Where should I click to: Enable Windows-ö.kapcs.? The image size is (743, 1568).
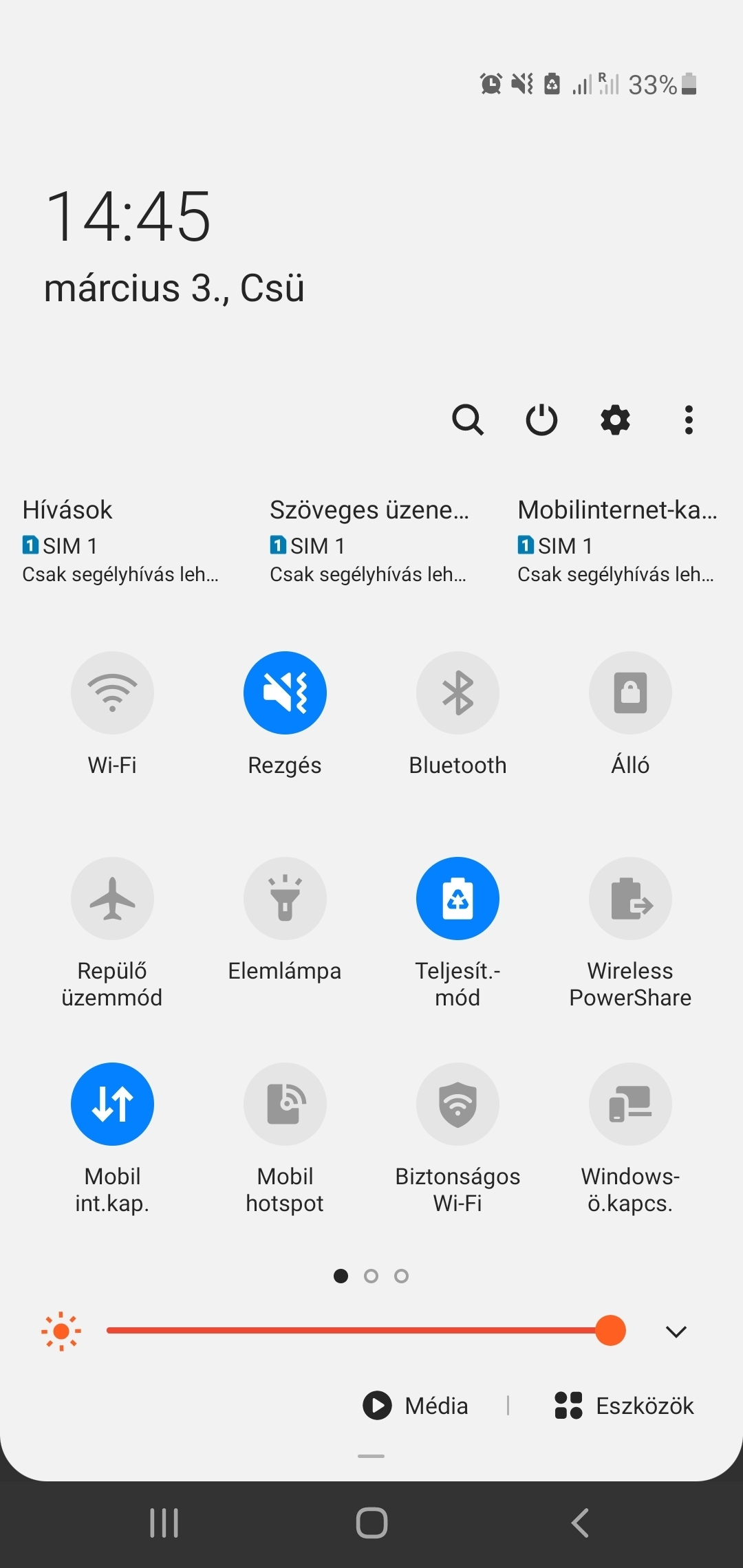point(630,1104)
